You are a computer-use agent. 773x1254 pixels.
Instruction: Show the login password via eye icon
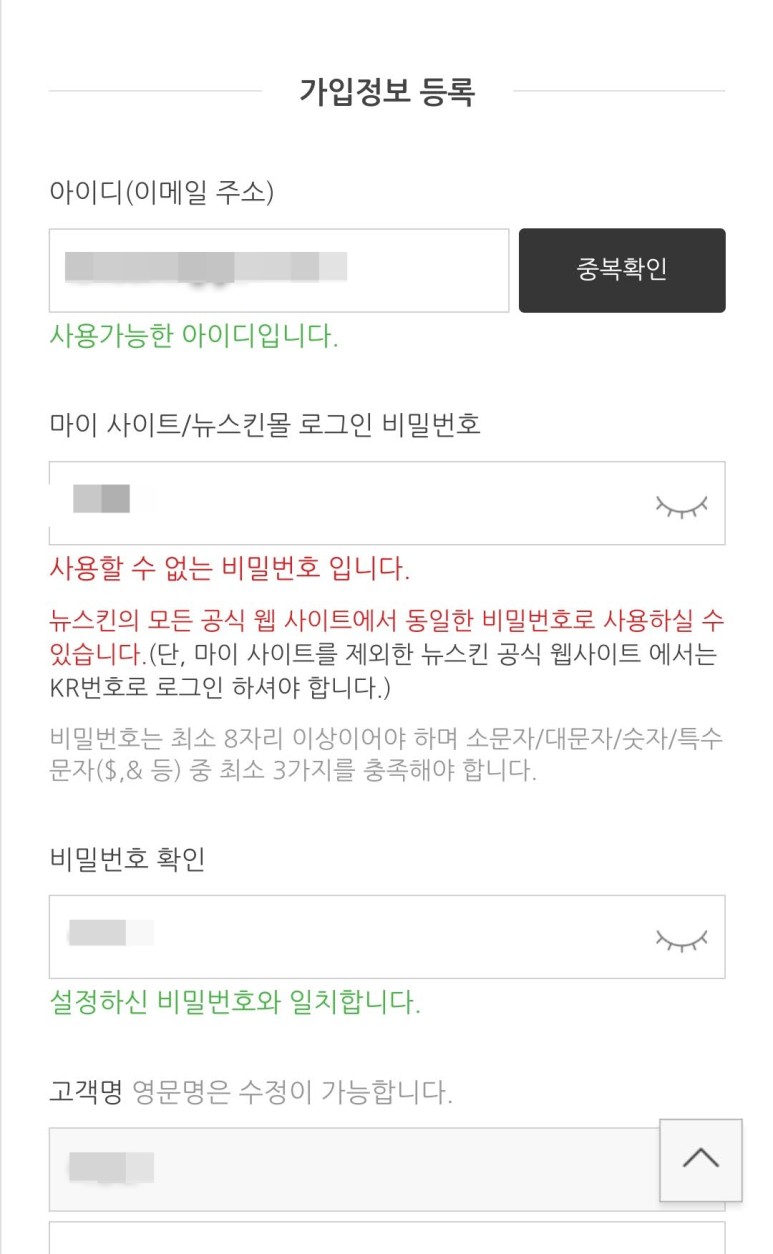point(681,505)
